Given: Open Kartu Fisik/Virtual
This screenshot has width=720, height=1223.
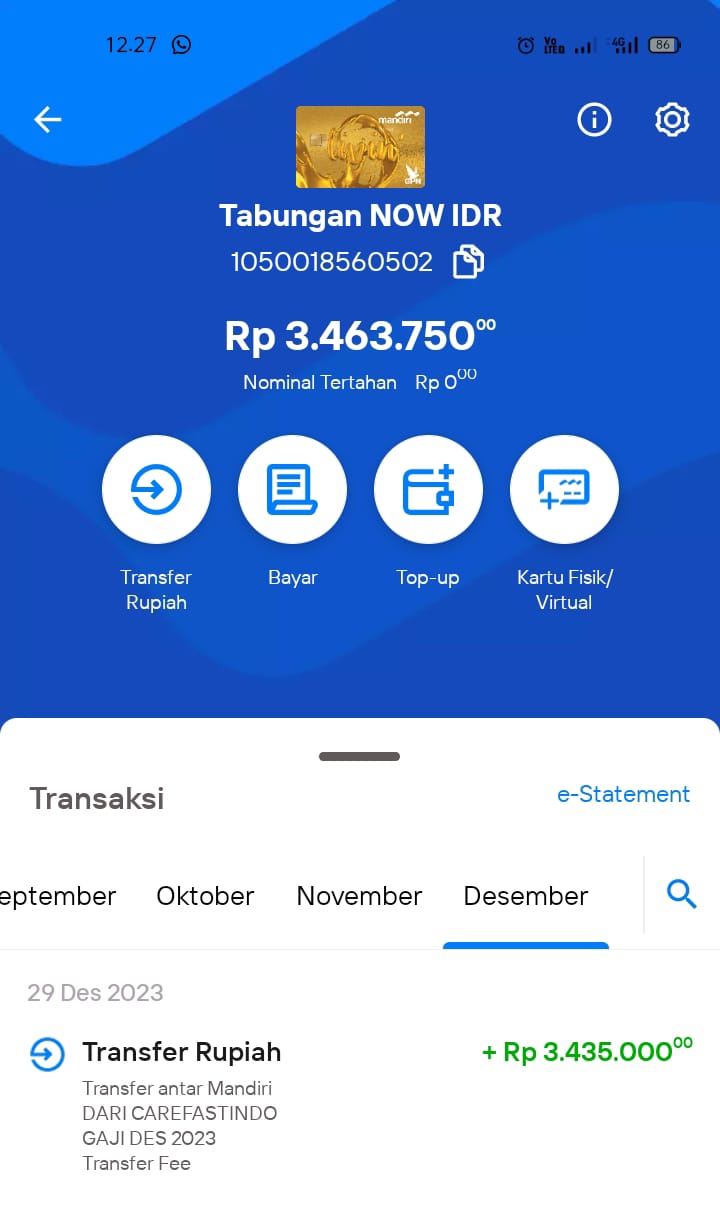Looking at the screenshot, I should pos(564,489).
